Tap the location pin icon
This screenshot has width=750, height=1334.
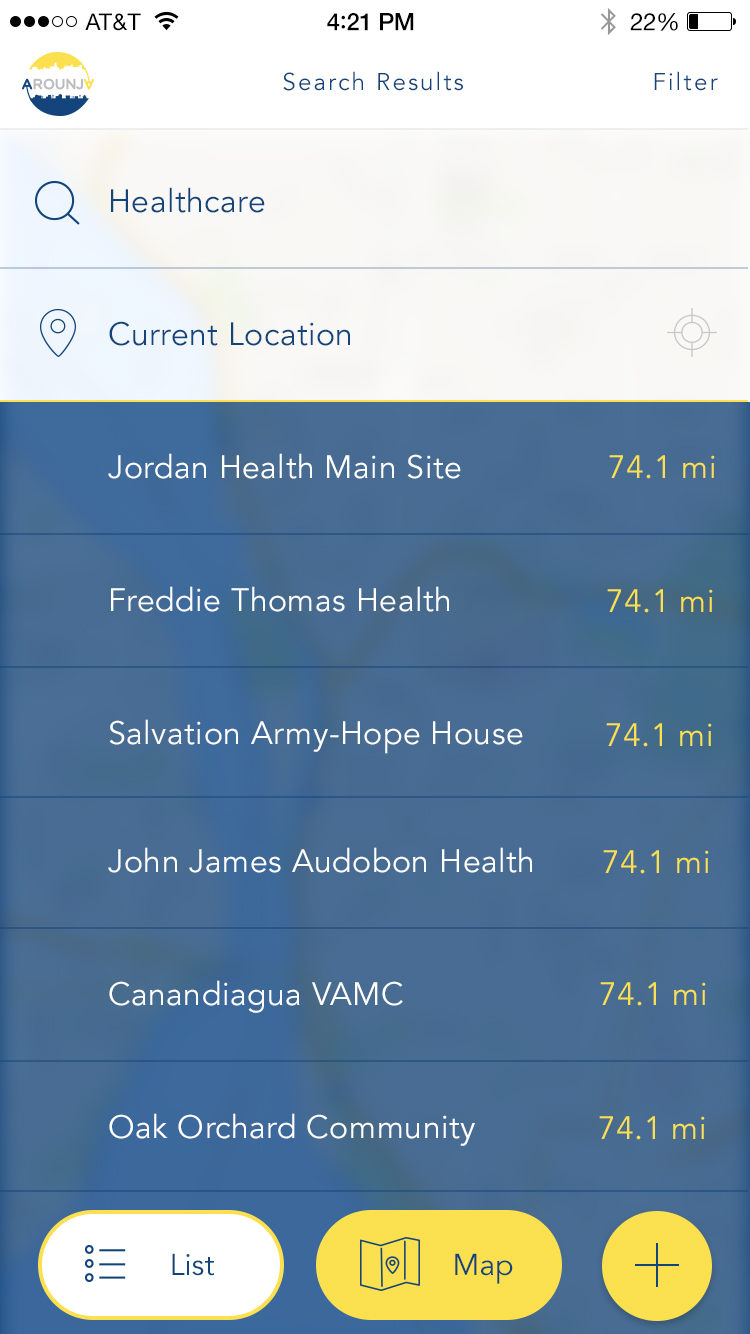pyautogui.click(x=57, y=332)
